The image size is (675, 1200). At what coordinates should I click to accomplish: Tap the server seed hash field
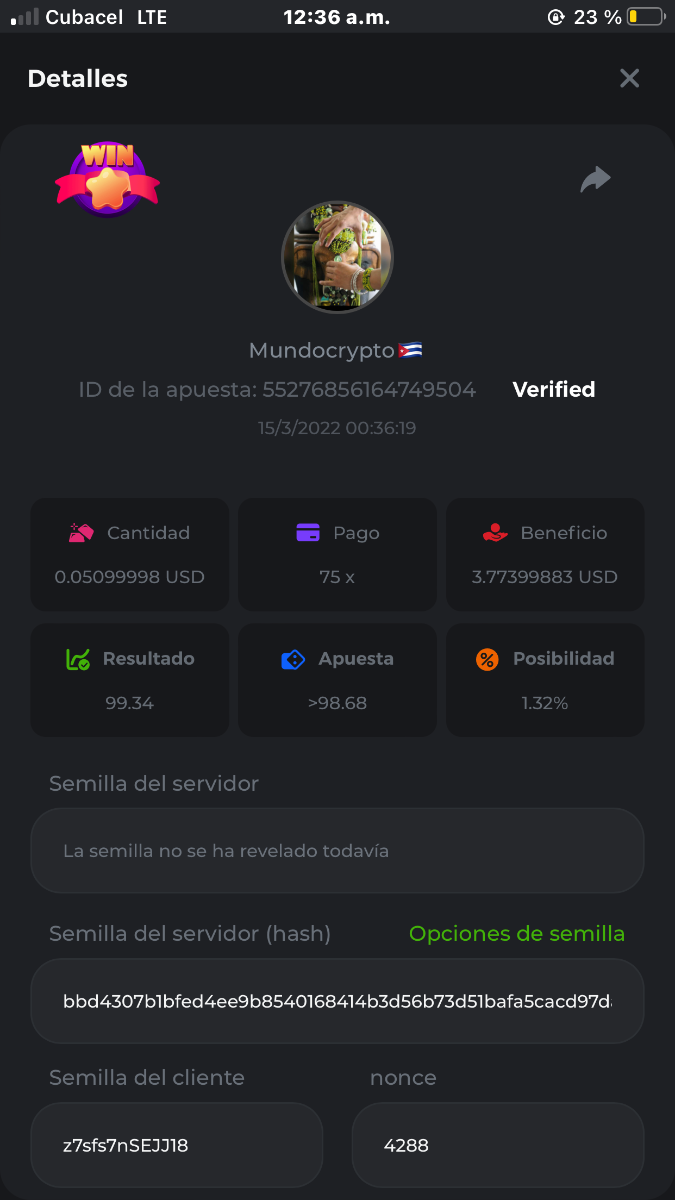(x=337, y=1001)
